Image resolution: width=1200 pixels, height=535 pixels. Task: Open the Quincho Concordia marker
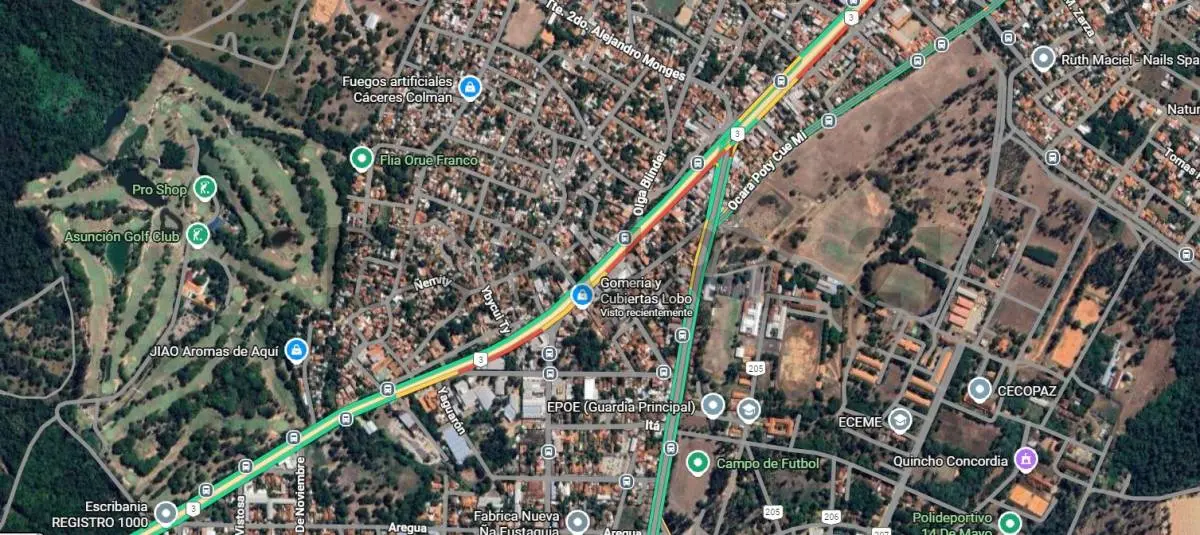coord(1024,460)
